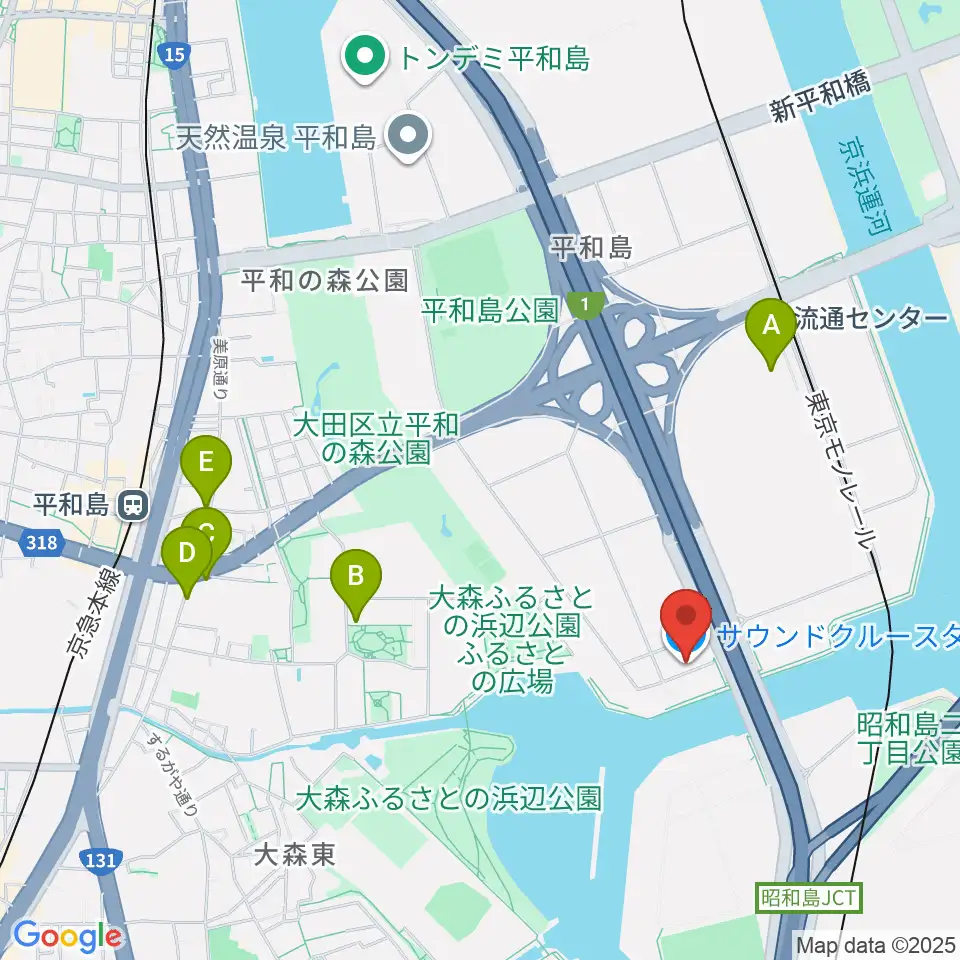Tap the 平和島 station icon
The width and height of the screenshot is (960, 960).
coord(133,506)
